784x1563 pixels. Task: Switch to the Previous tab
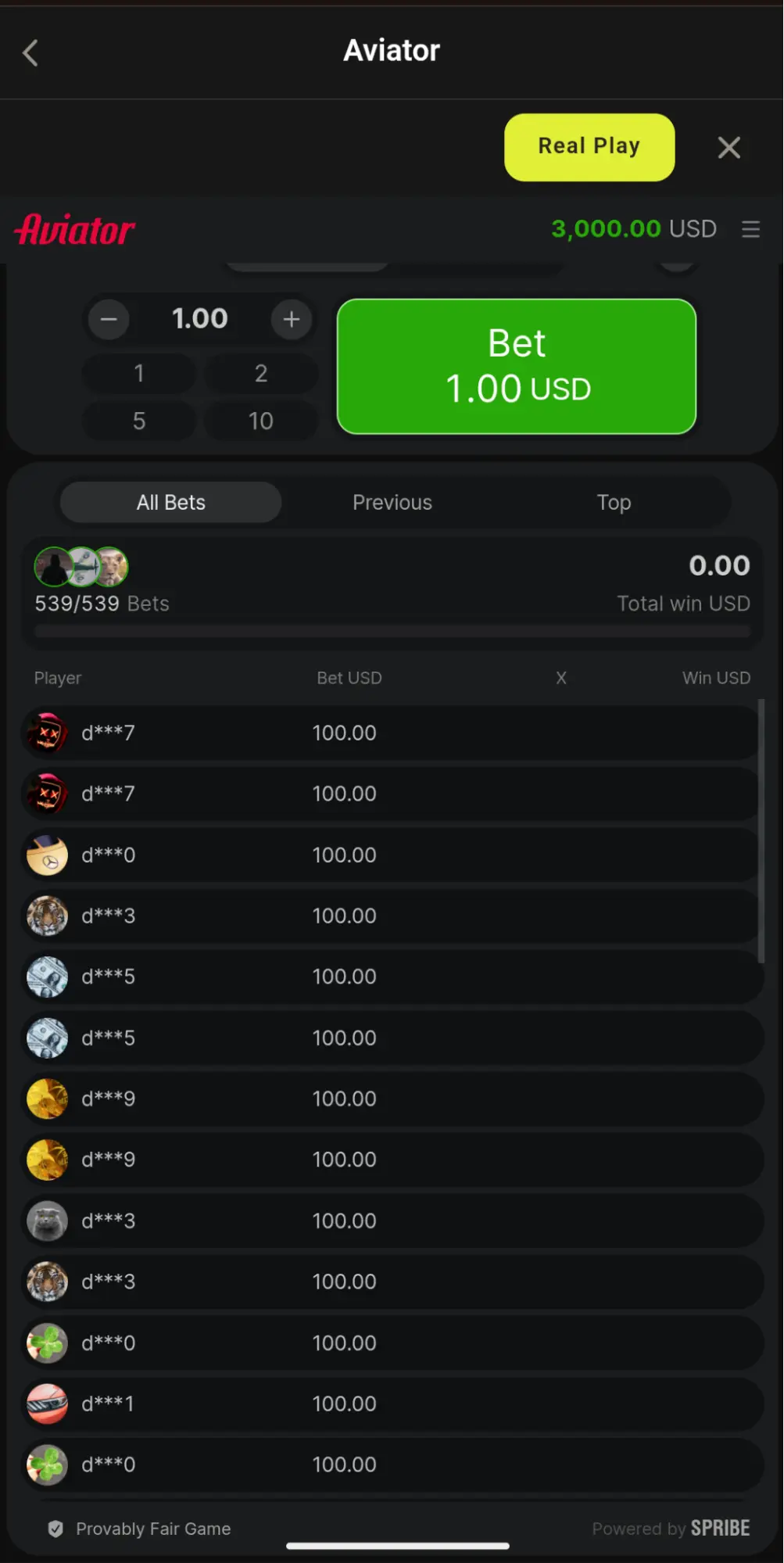(x=392, y=502)
